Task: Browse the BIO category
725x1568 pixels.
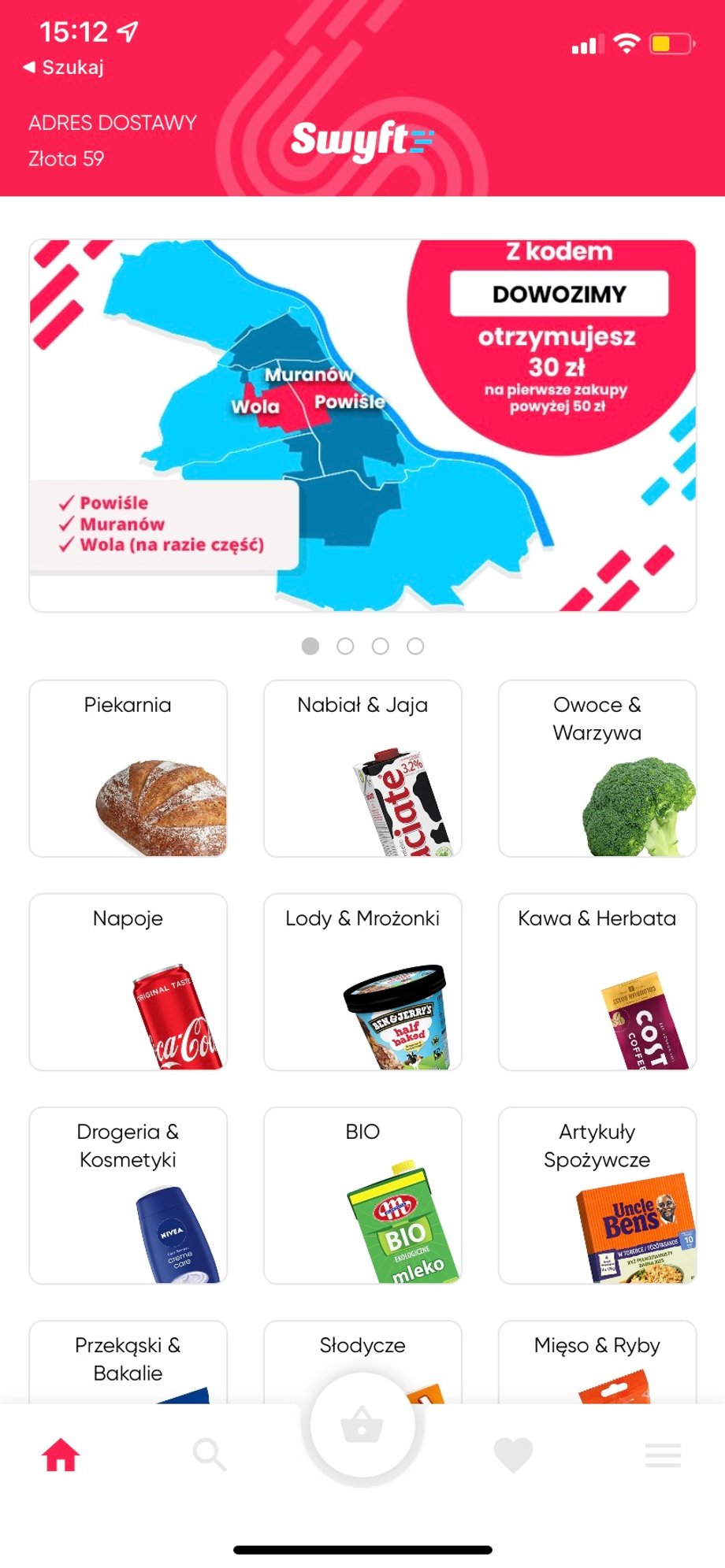Action: (x=362, y=1195)
